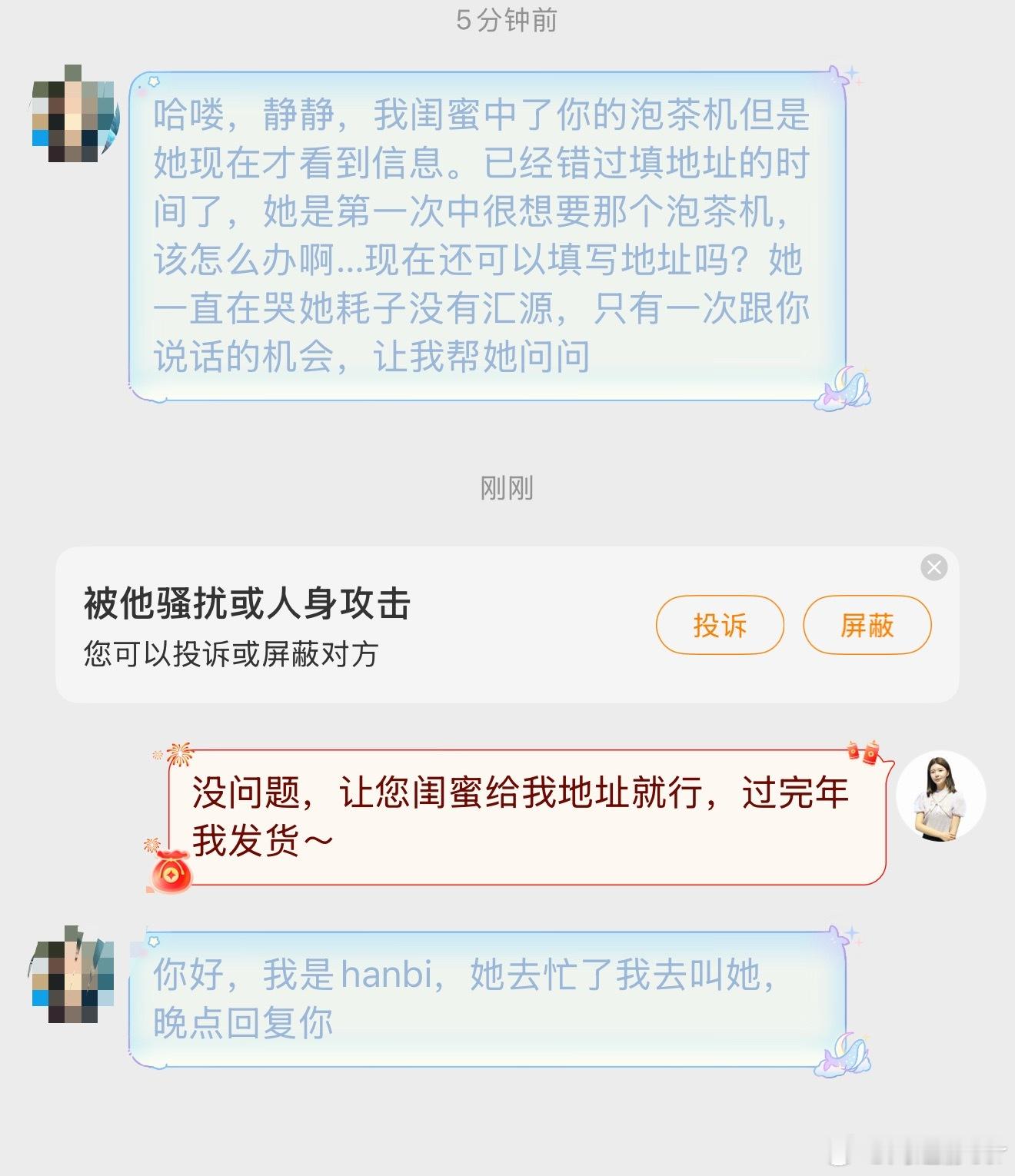Click the 屏蔽 button to block the user

tap(867, 626)
